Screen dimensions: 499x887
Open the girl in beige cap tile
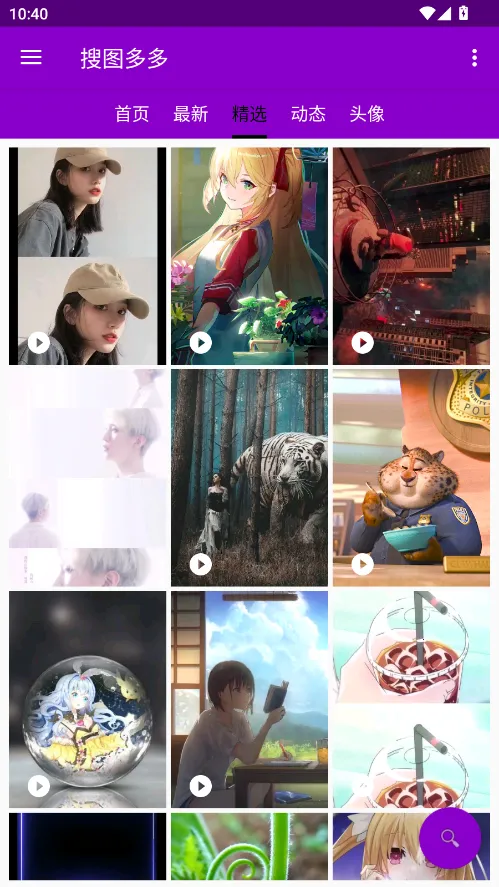(x=88, y=256)
